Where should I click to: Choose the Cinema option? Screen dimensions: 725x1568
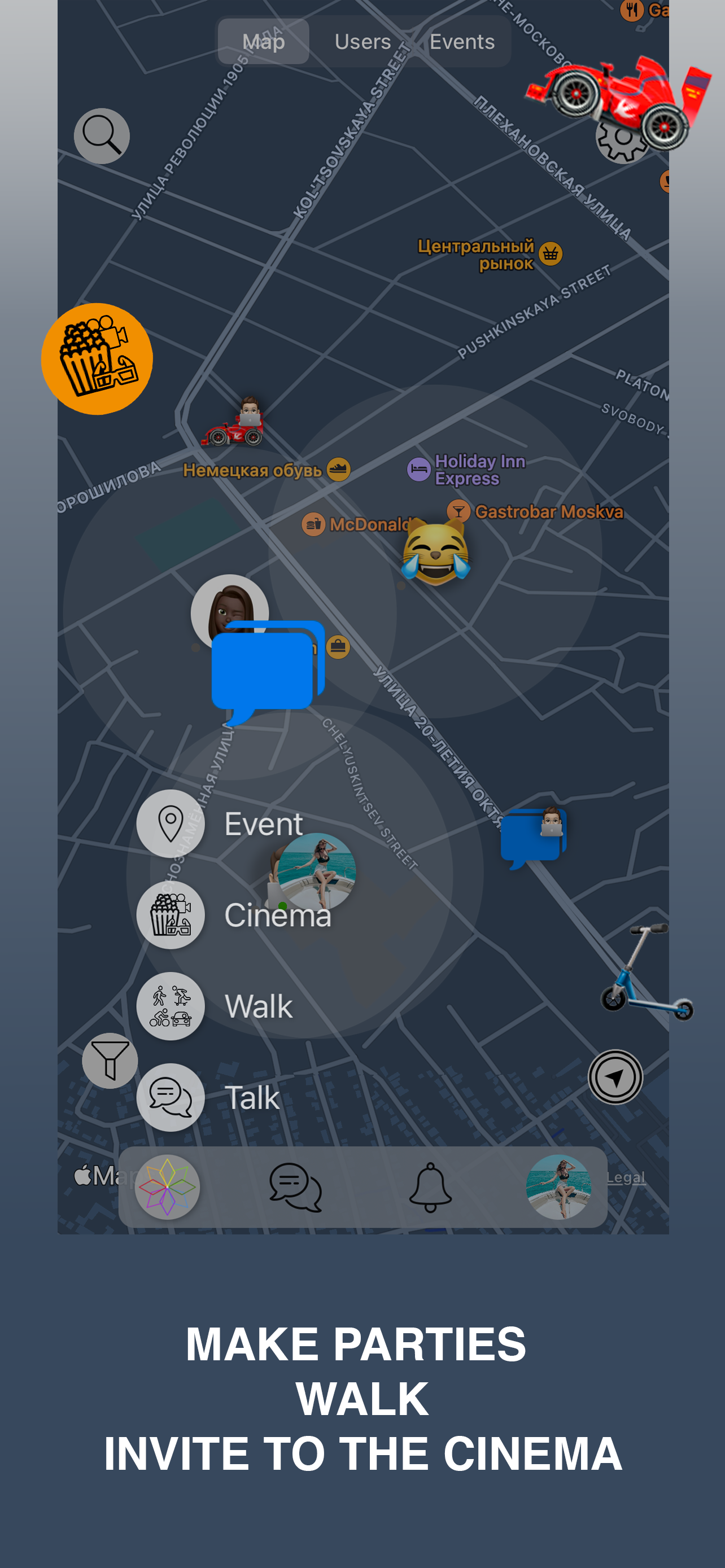(x=171, y=915)
